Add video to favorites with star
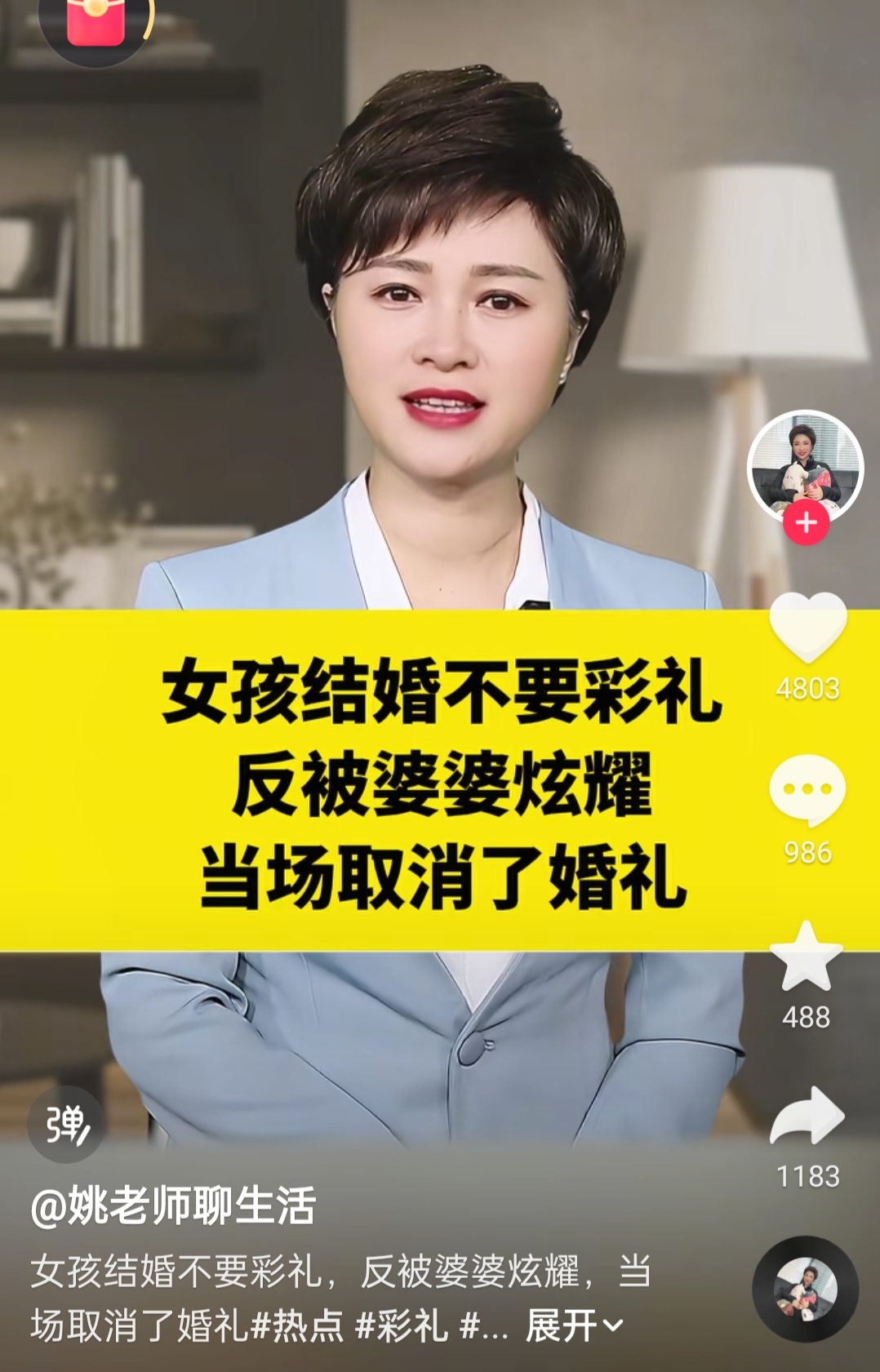This screenshot has width=880, height=1372. [807, 957]
